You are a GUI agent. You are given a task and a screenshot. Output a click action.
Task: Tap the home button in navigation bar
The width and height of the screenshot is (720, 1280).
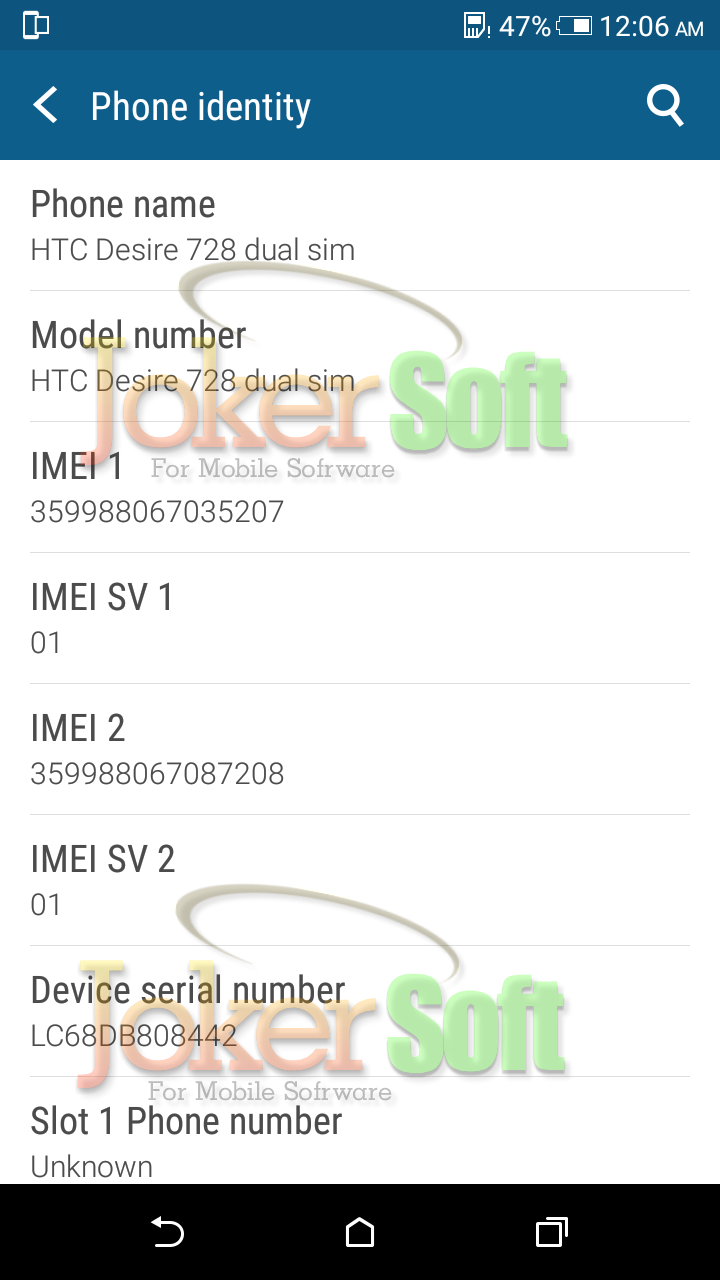(x=360, y=1232)
